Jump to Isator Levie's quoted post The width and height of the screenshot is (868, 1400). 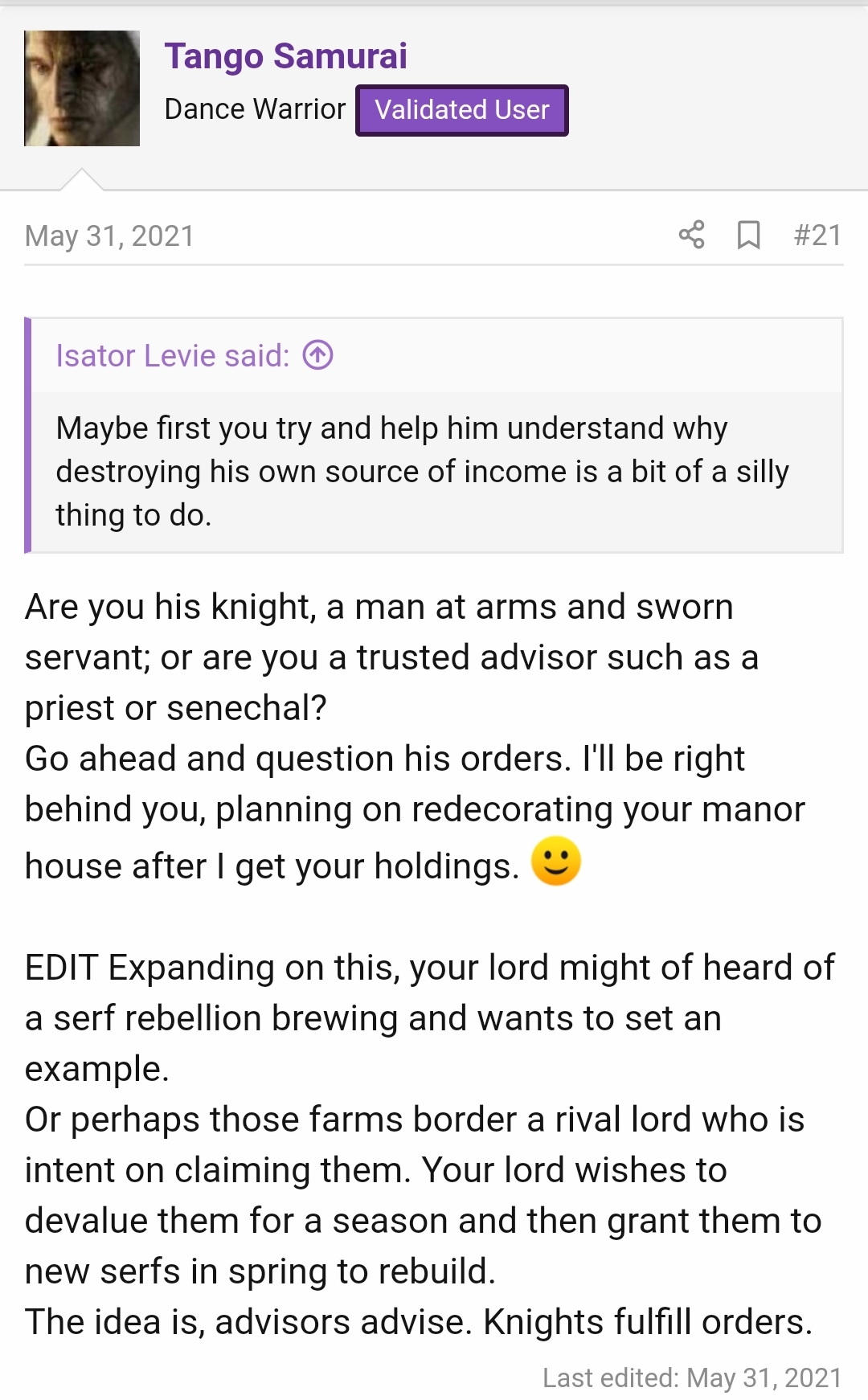pos(318,355)
